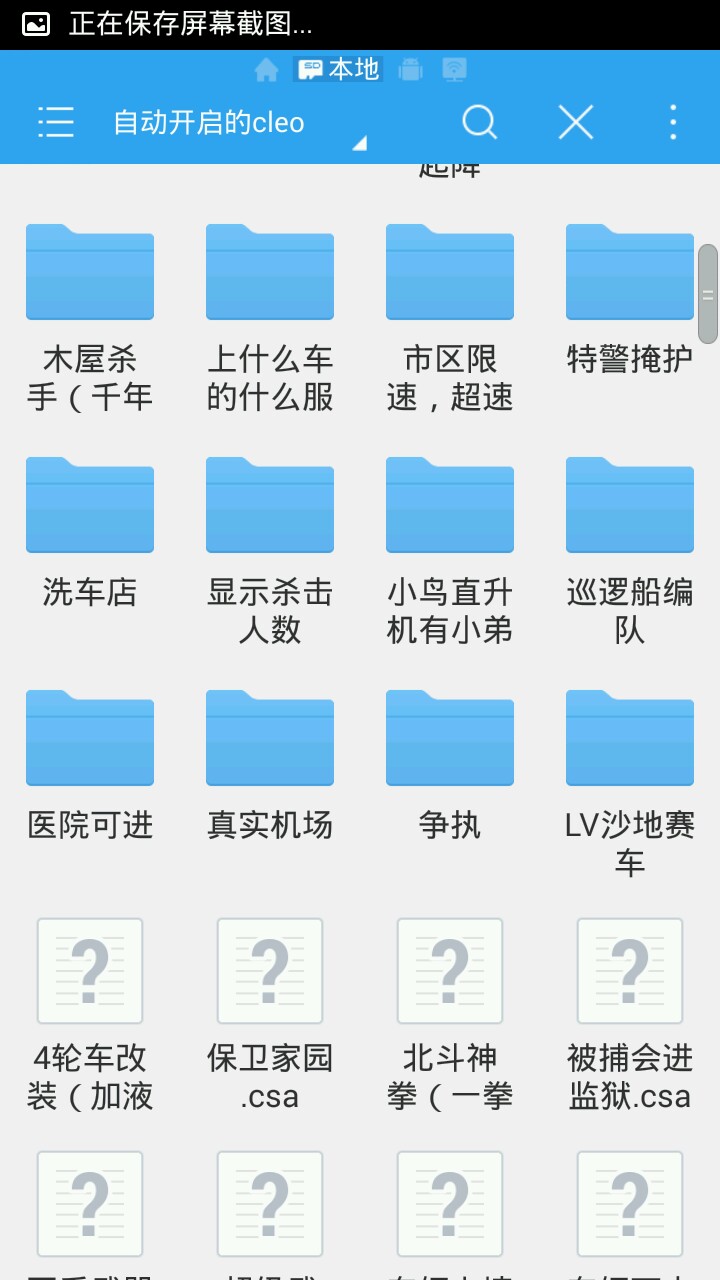Viewport: 720px width, 1280px height.
Task: Open the LV沙地赛车 folder
Action: 630,738
